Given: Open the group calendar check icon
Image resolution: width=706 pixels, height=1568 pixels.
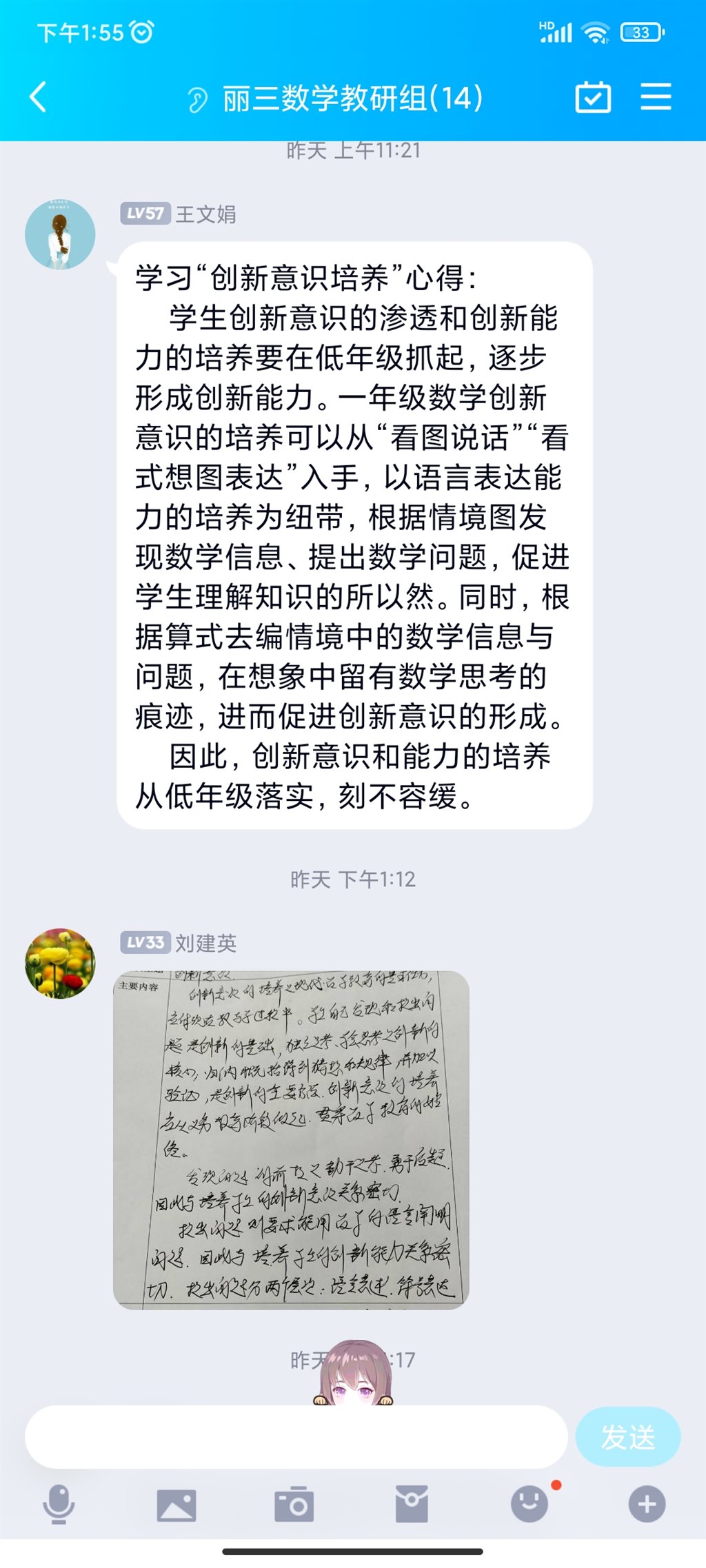Looking at the screenshot, I should point(593,97).
